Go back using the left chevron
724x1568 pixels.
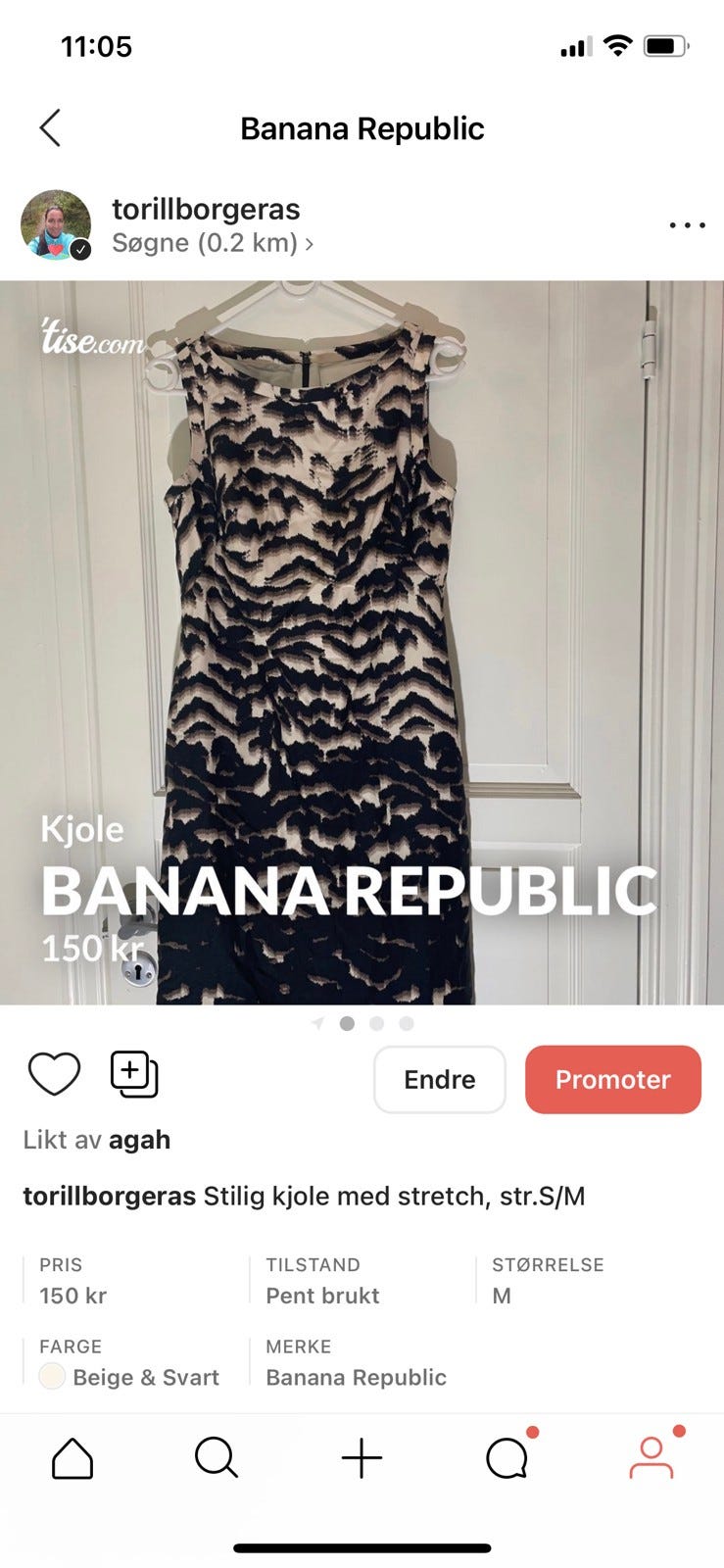tap(50, 127)
